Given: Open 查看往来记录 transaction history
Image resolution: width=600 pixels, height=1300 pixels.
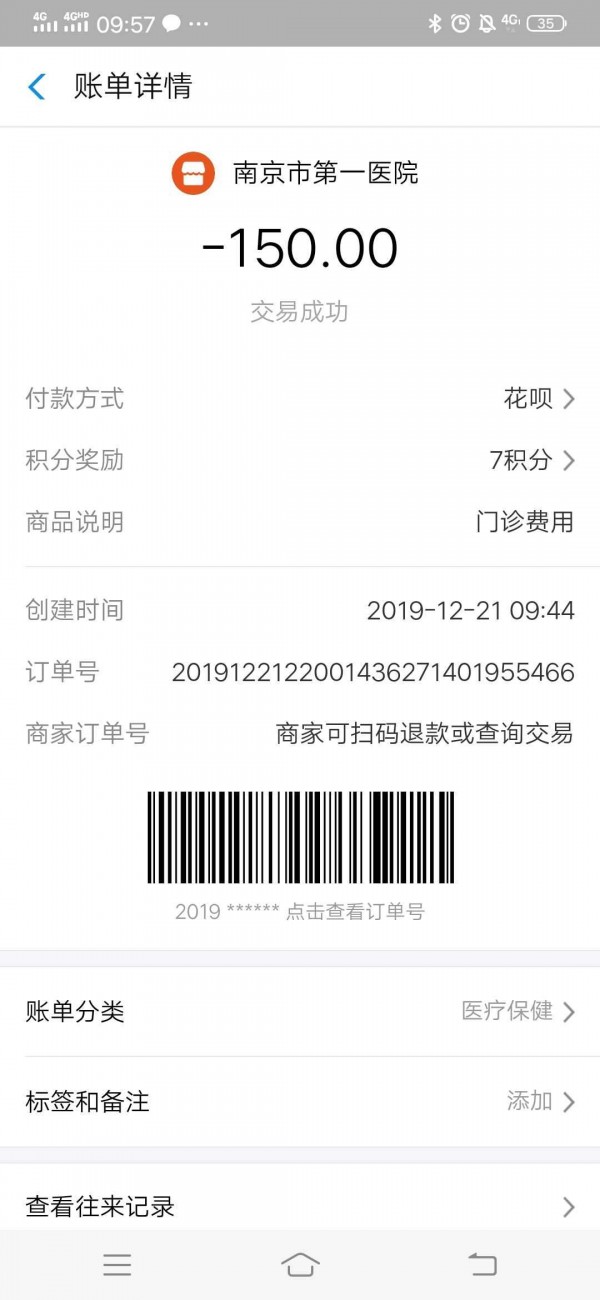Looking at the screenshot, I should pos(300,1206).
